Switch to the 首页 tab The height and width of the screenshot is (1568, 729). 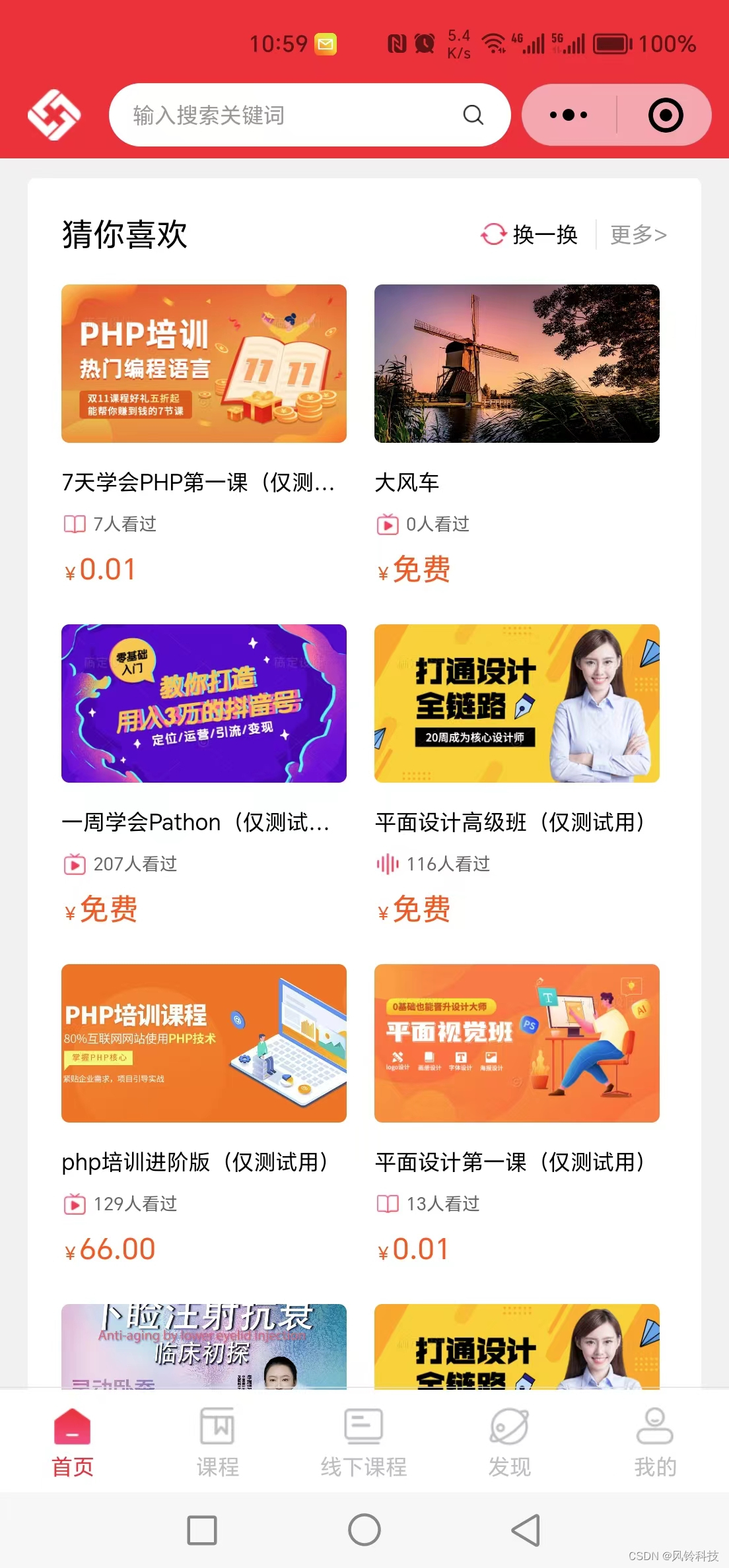point(73,1442)
